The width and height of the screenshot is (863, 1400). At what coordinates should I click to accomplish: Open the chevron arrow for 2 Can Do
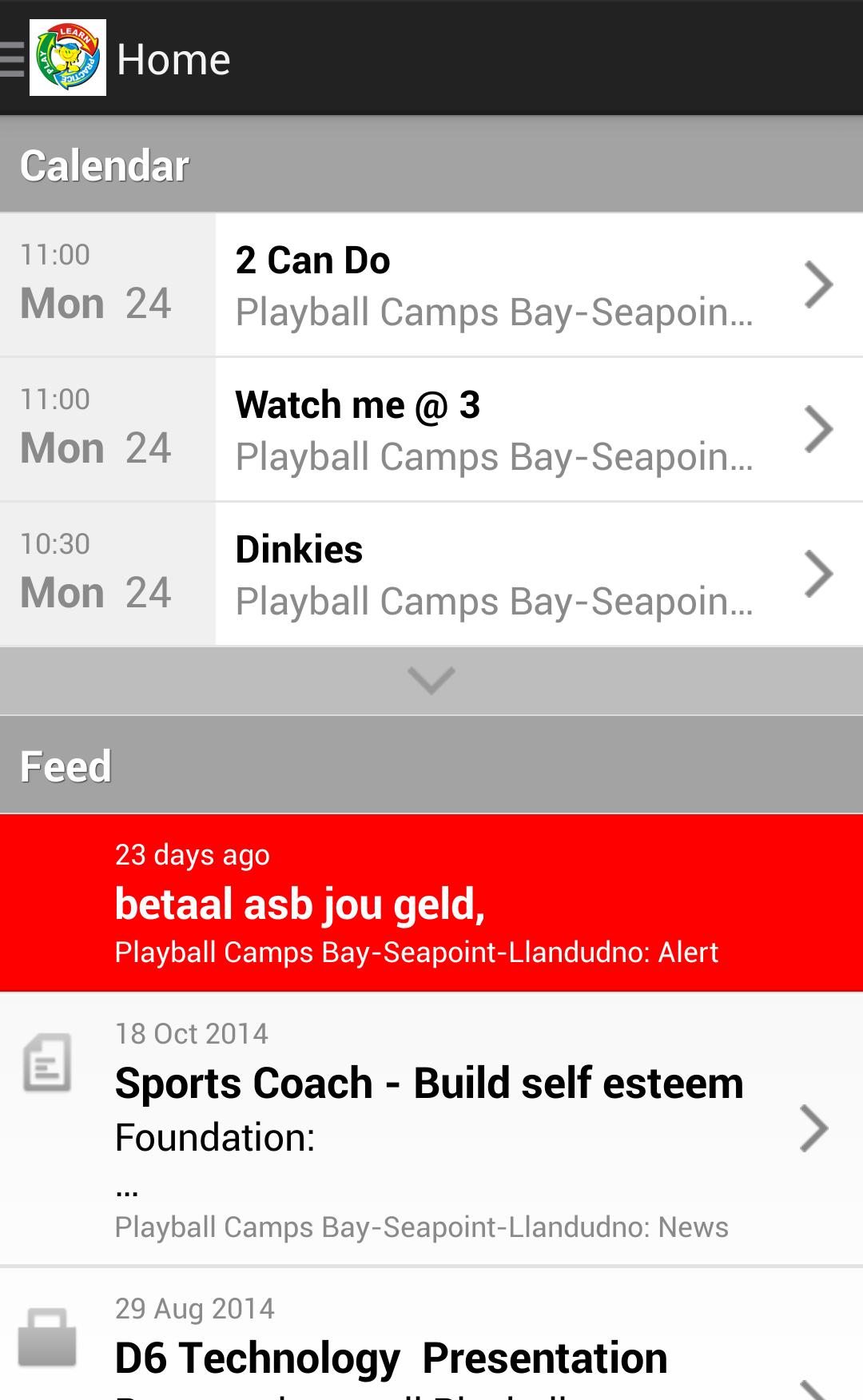817,285
